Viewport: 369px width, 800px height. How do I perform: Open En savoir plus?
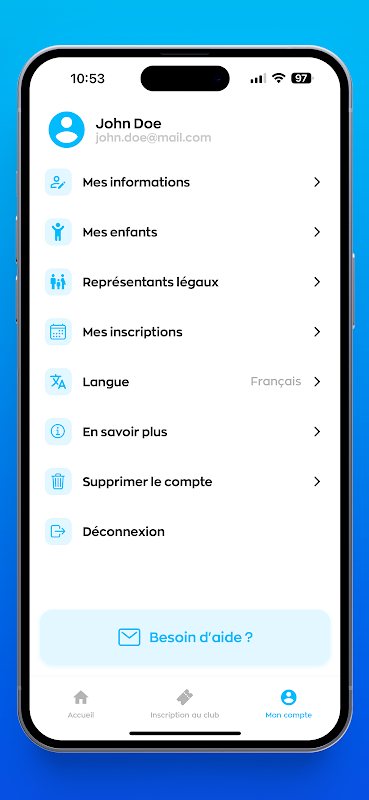tap(184, 432)
